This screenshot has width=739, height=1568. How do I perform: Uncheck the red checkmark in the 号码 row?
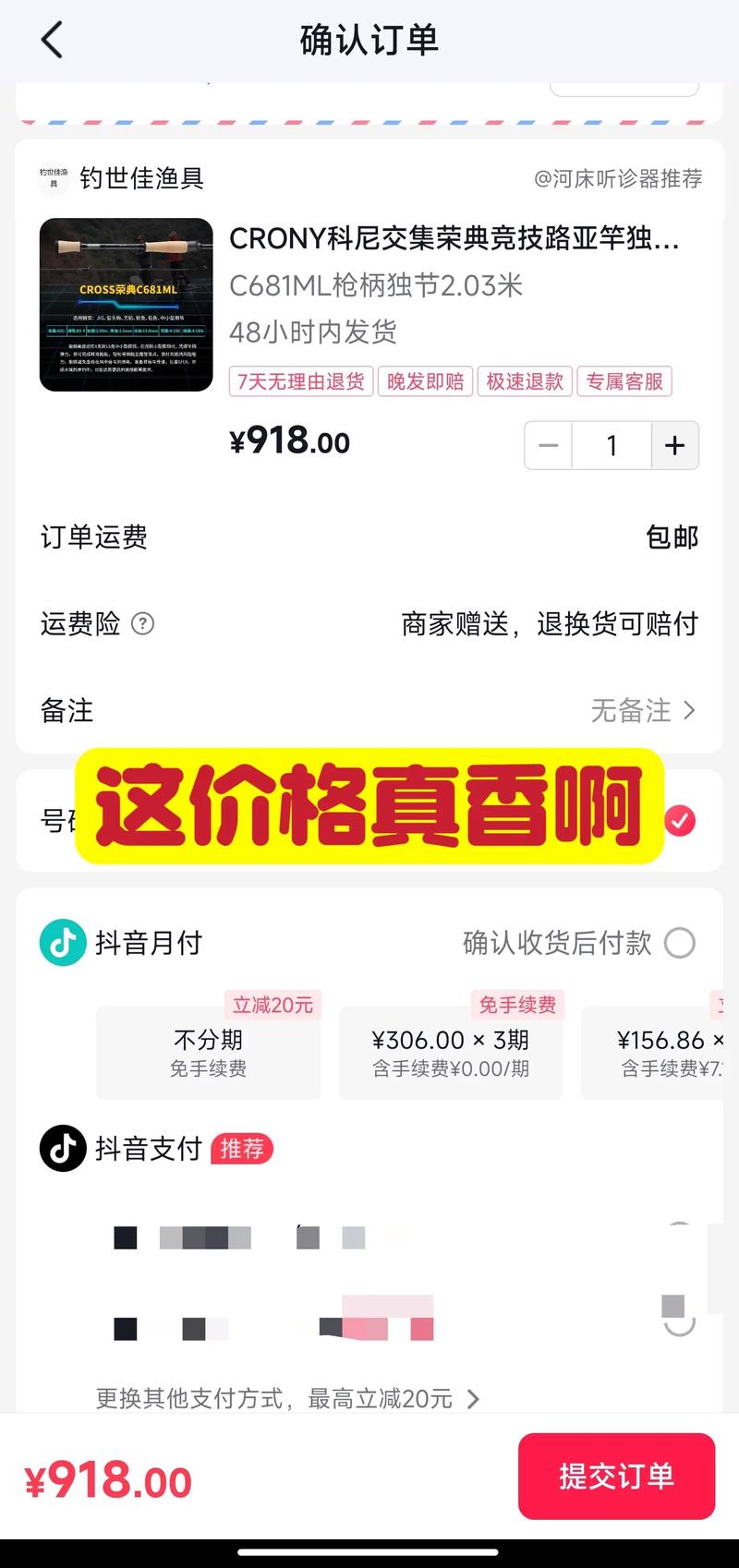[x=680, y=820]
